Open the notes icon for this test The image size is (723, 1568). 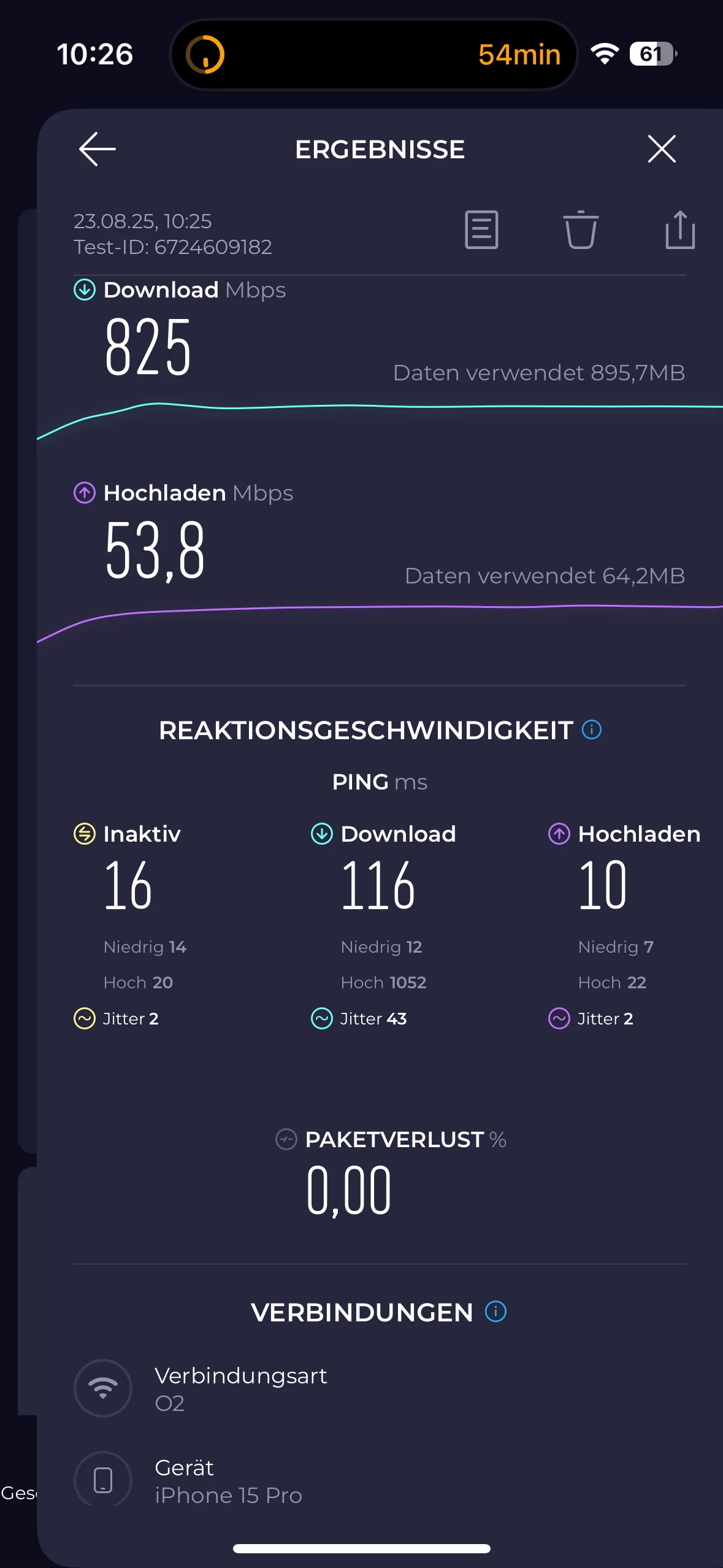481,230
